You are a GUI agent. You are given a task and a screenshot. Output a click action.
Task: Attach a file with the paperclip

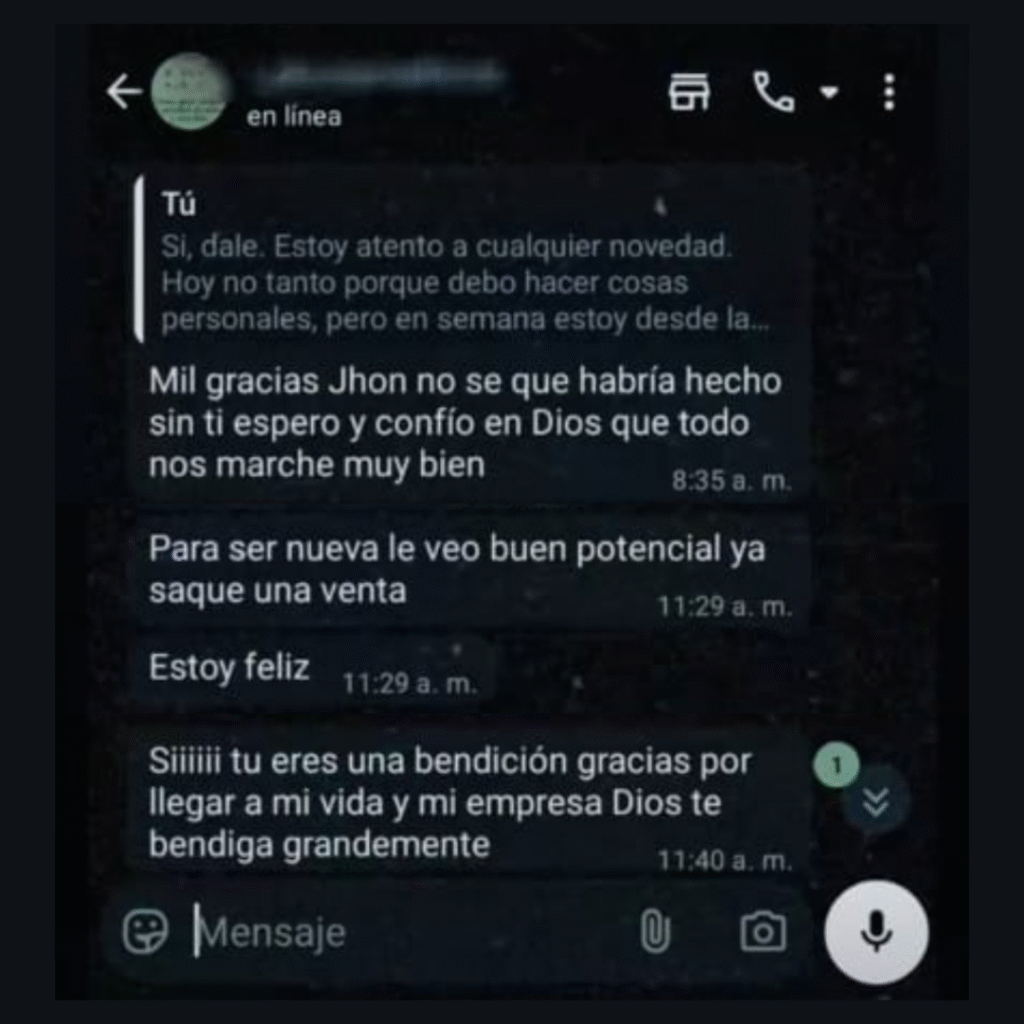tap(654, 932)
